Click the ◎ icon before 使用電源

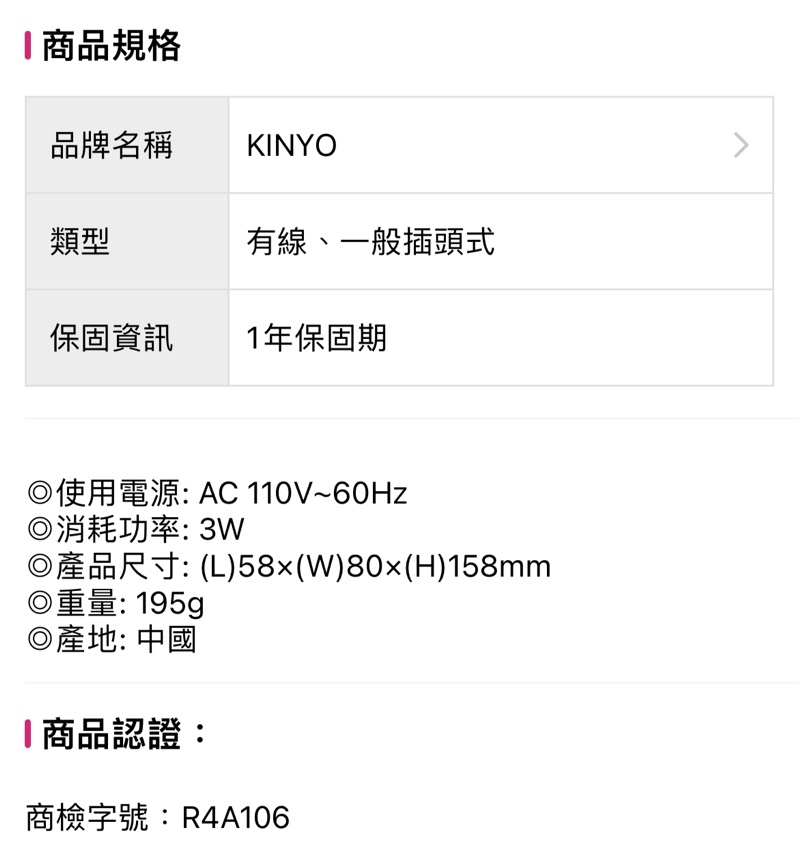coord(41,491)
